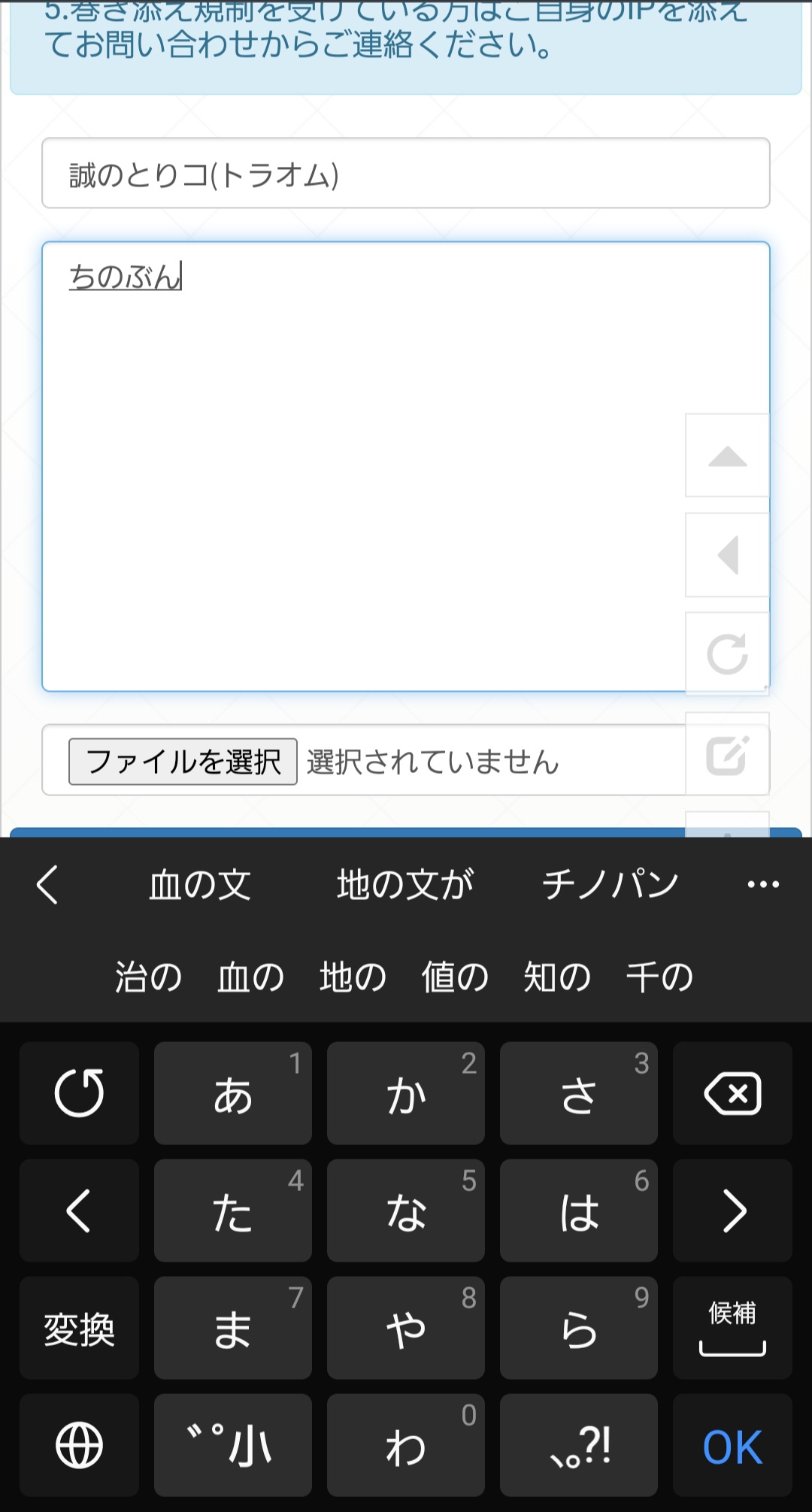Screen dimensions: 812x1512
Task: Expand more candidates with the three dots
Action: point(763,884)
